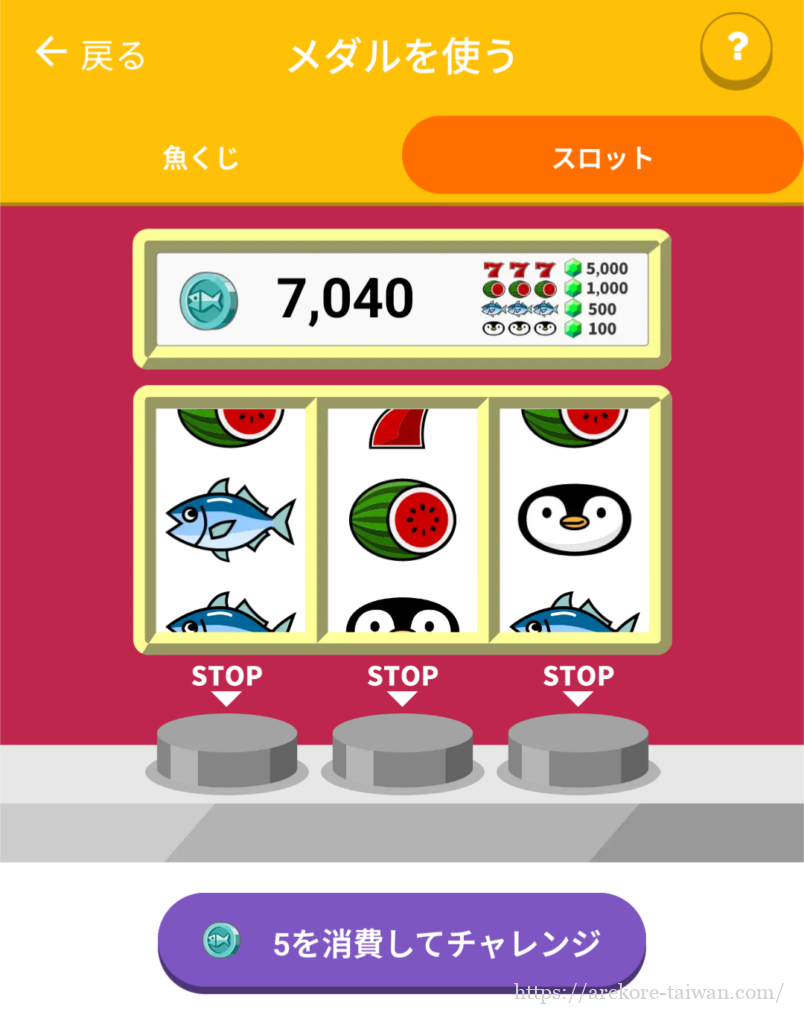804x1024 pixels.
Task: Open the question mark help button
Action: point(736,48)
